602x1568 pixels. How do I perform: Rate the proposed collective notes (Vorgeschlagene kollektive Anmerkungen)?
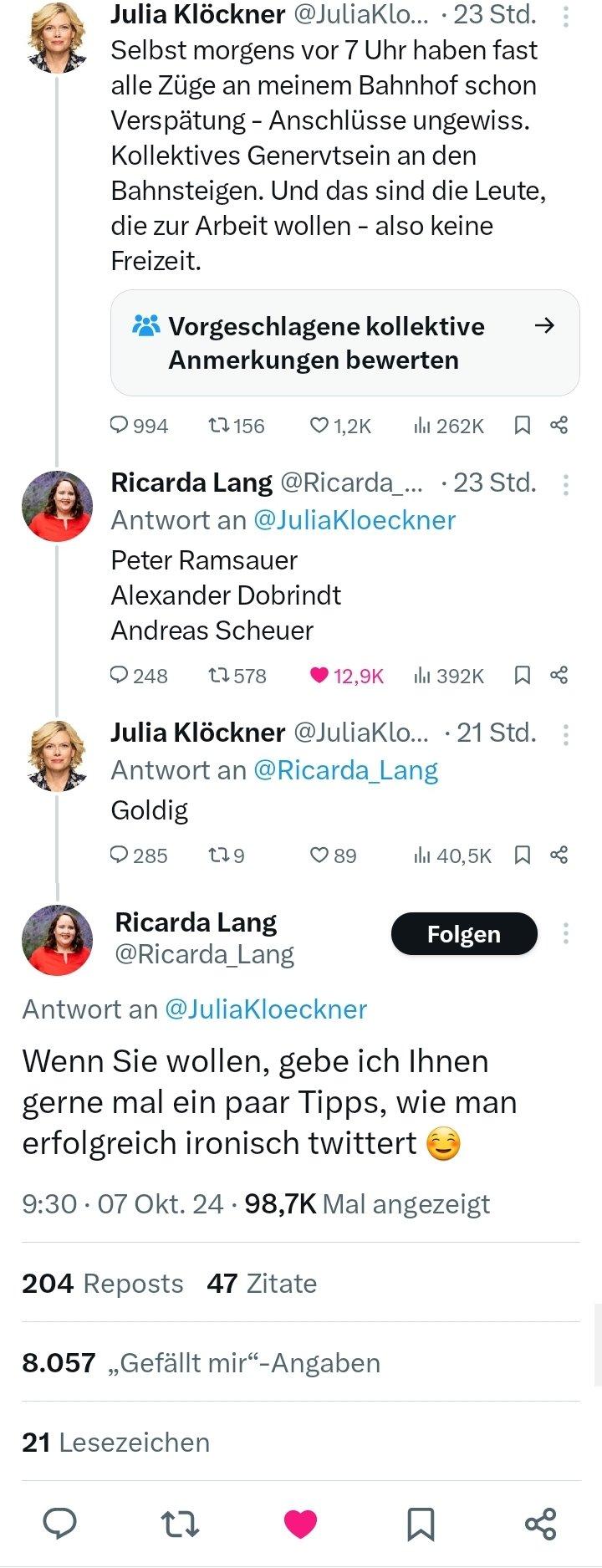344,343
